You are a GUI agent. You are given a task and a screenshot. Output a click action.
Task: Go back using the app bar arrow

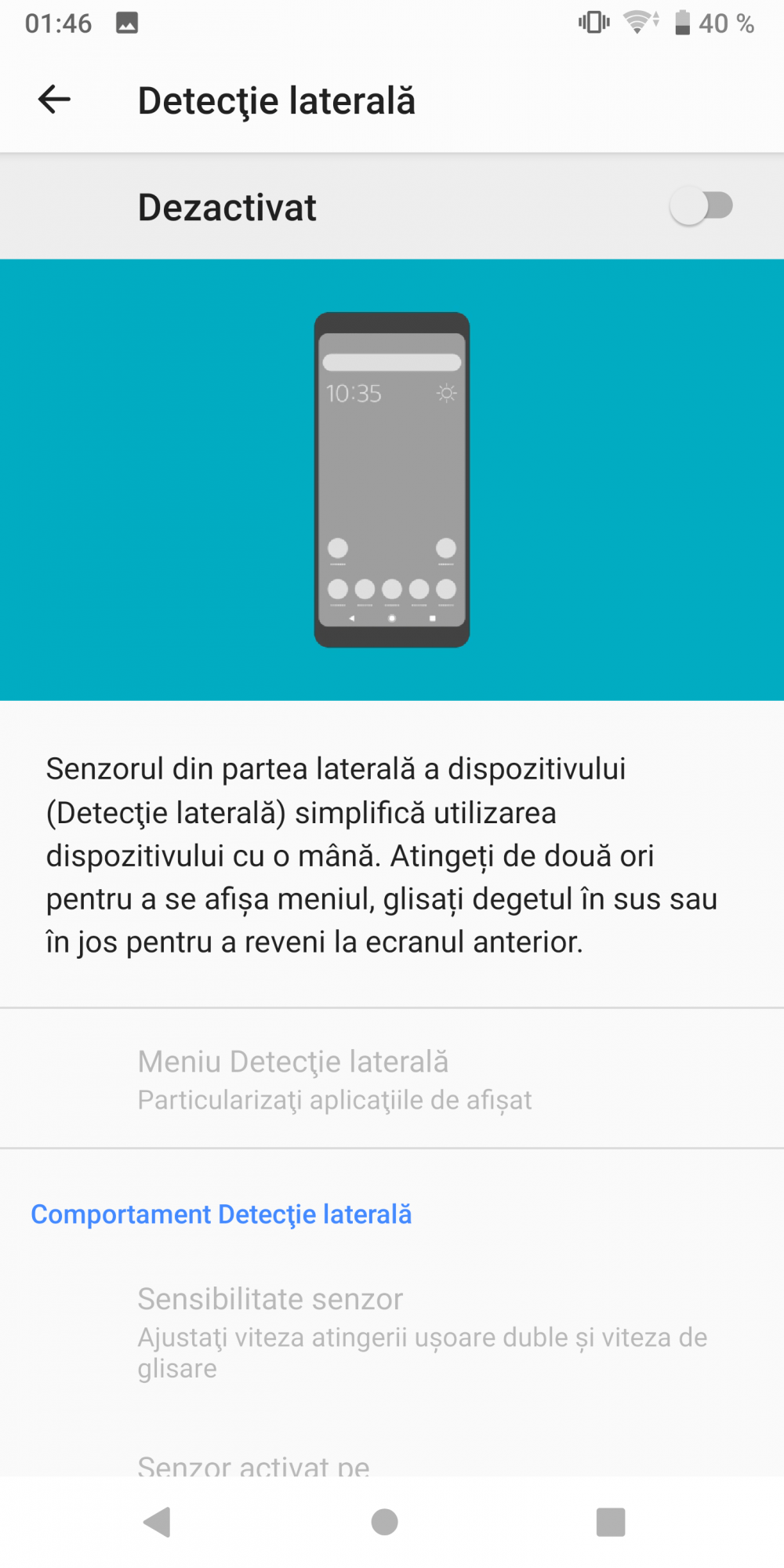(54, 100)
